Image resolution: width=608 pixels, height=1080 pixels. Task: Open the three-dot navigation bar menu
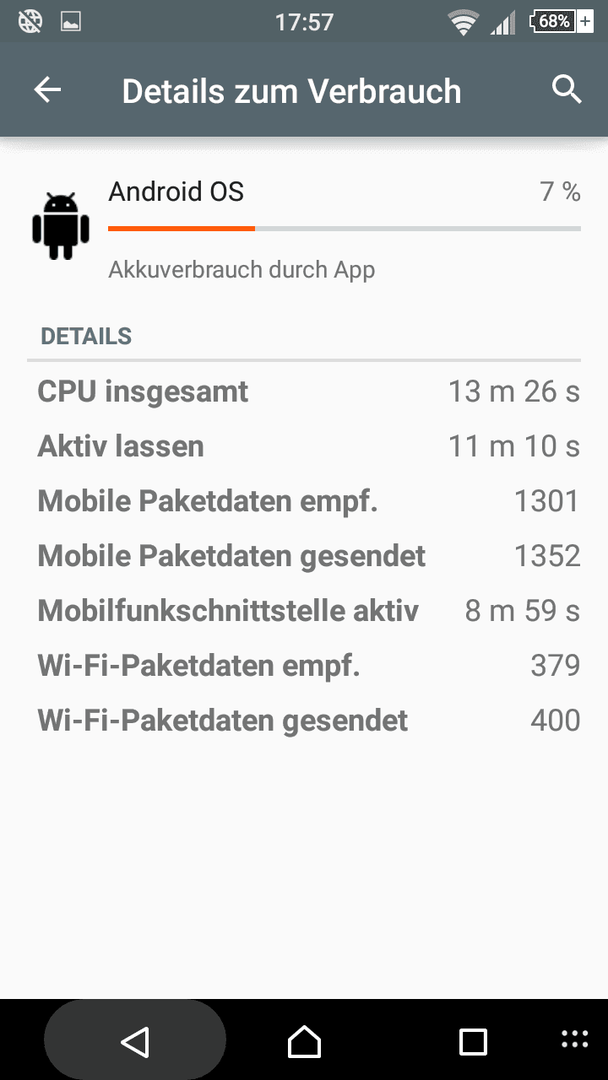(575, 1039)
